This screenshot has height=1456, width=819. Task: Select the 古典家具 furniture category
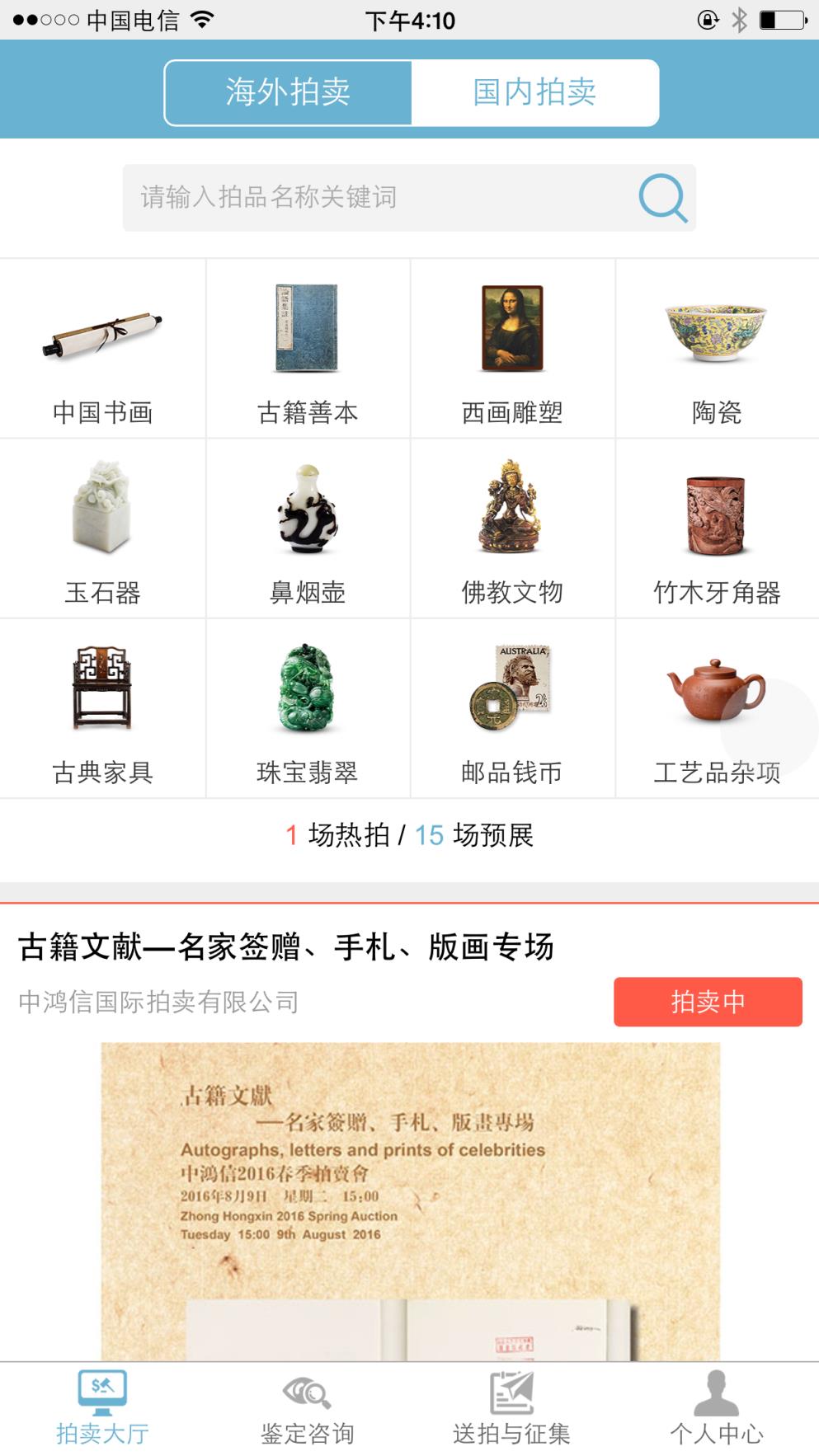102,707
